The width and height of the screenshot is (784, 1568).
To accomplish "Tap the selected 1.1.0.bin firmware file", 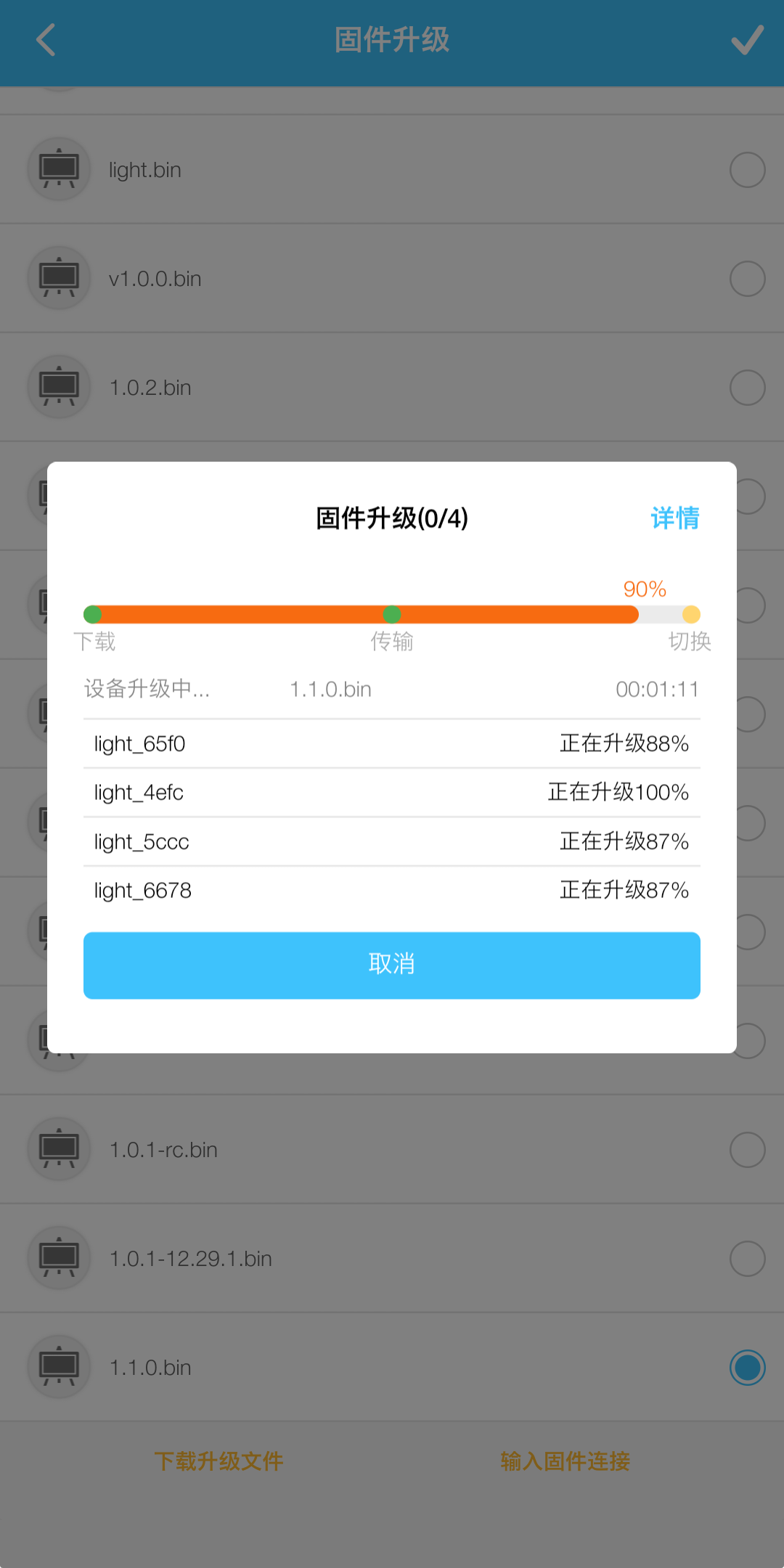I will coord(392,1368).
